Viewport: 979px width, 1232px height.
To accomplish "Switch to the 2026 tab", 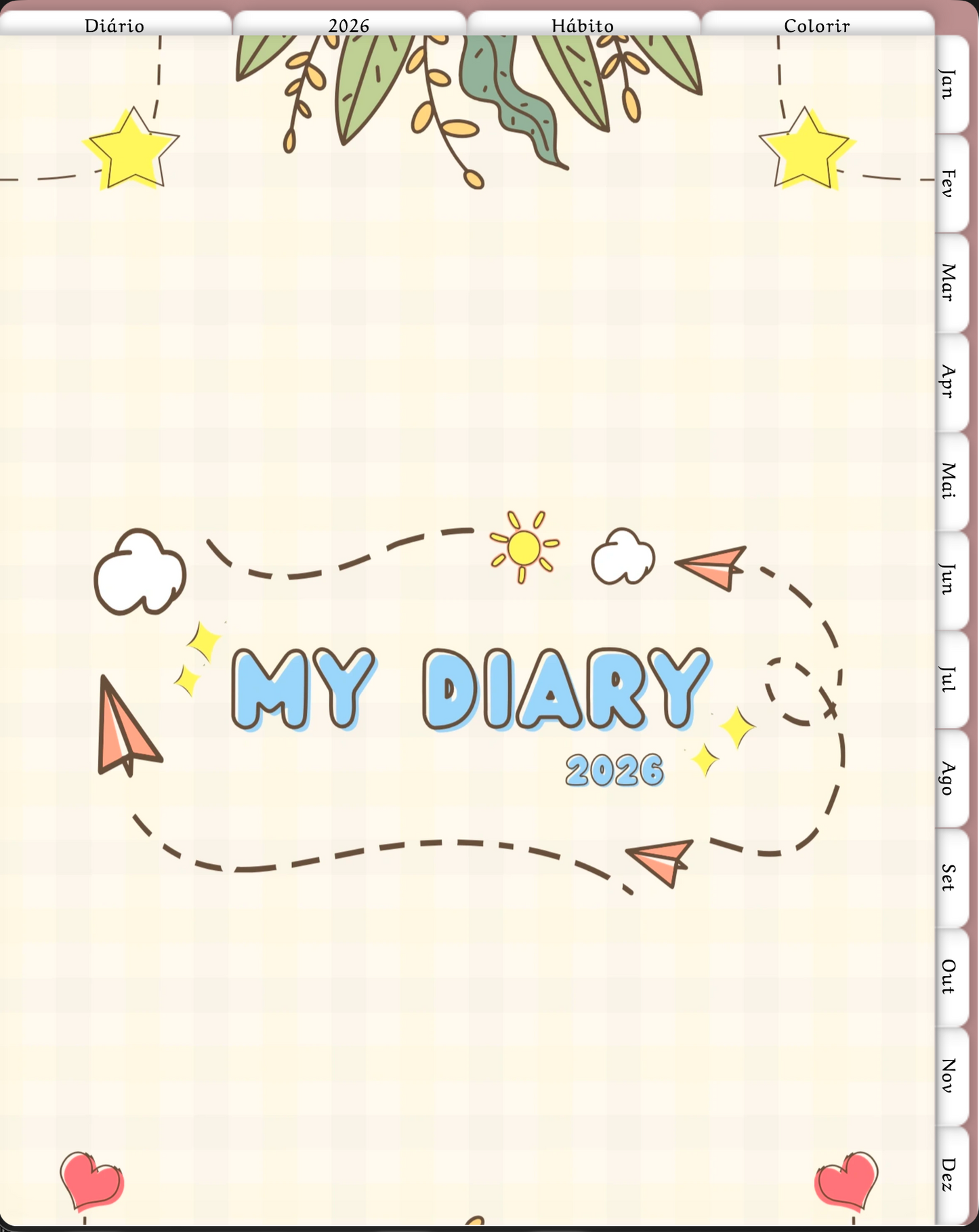I will pyautogui.click(x=349, y=25).
